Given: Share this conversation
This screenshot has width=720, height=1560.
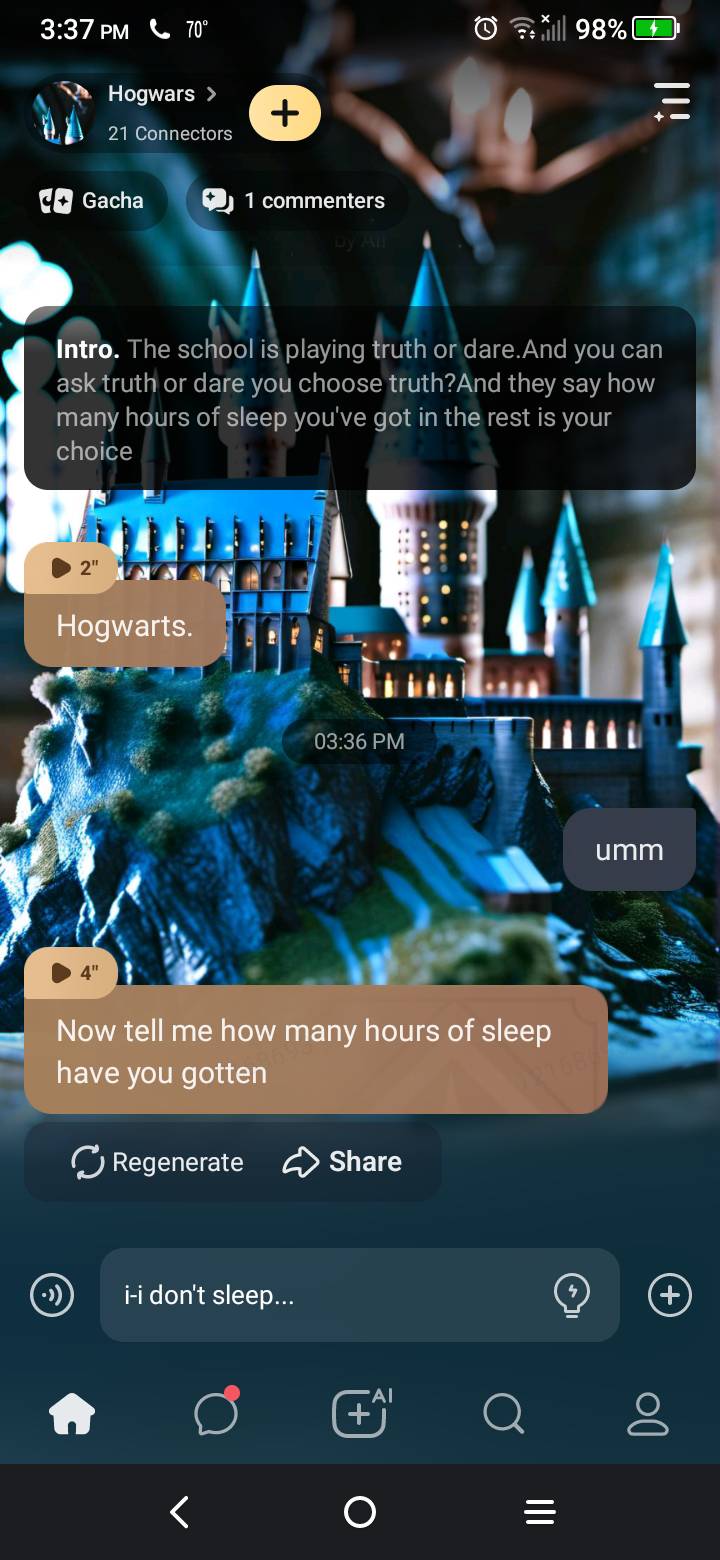Looking at the screenshot, I should tap(343, 1162).
